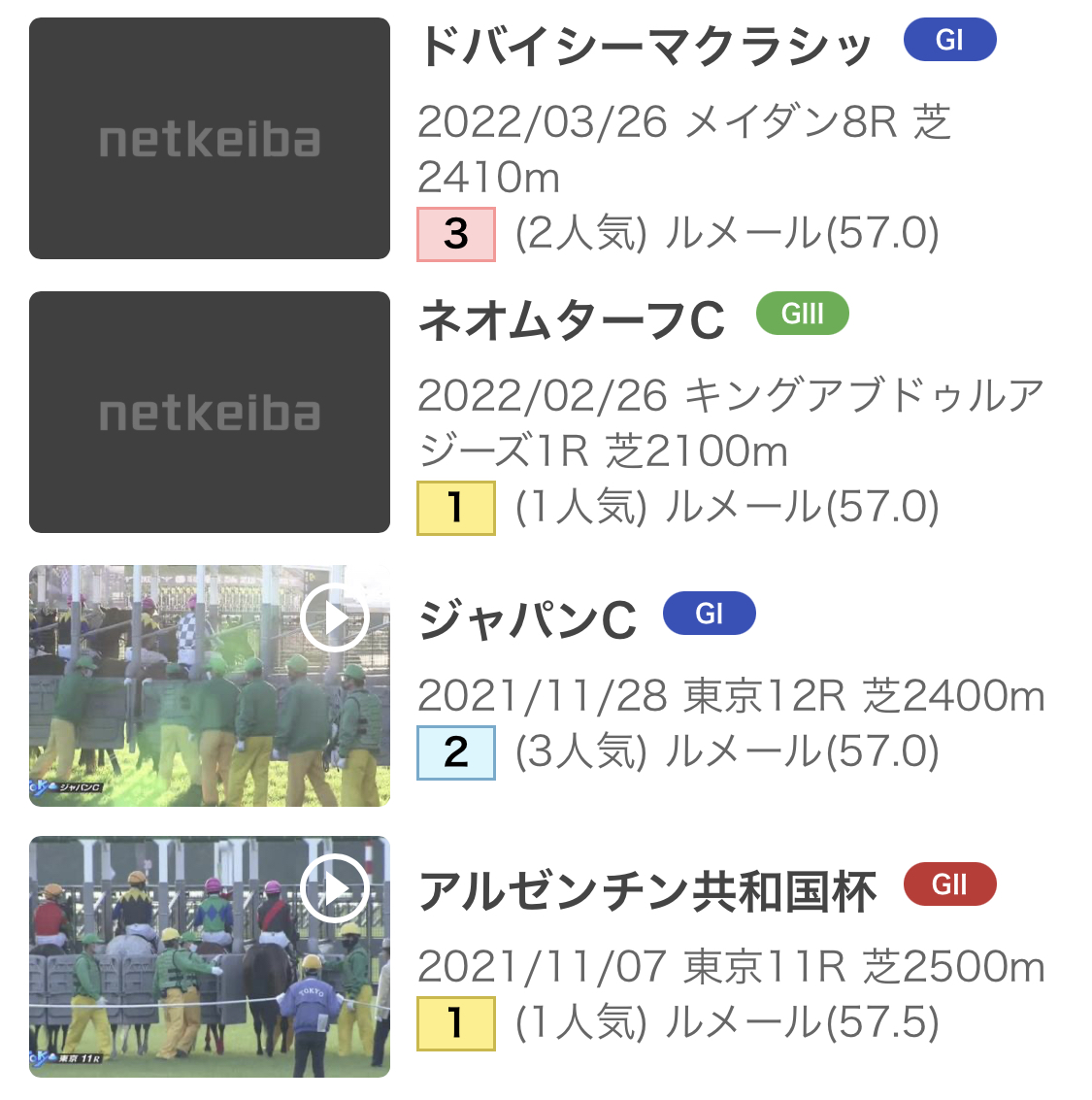
Task: Open the アルゼンチン共和国杯 race details
Action: pyautogui.click(x=647, y=891)
